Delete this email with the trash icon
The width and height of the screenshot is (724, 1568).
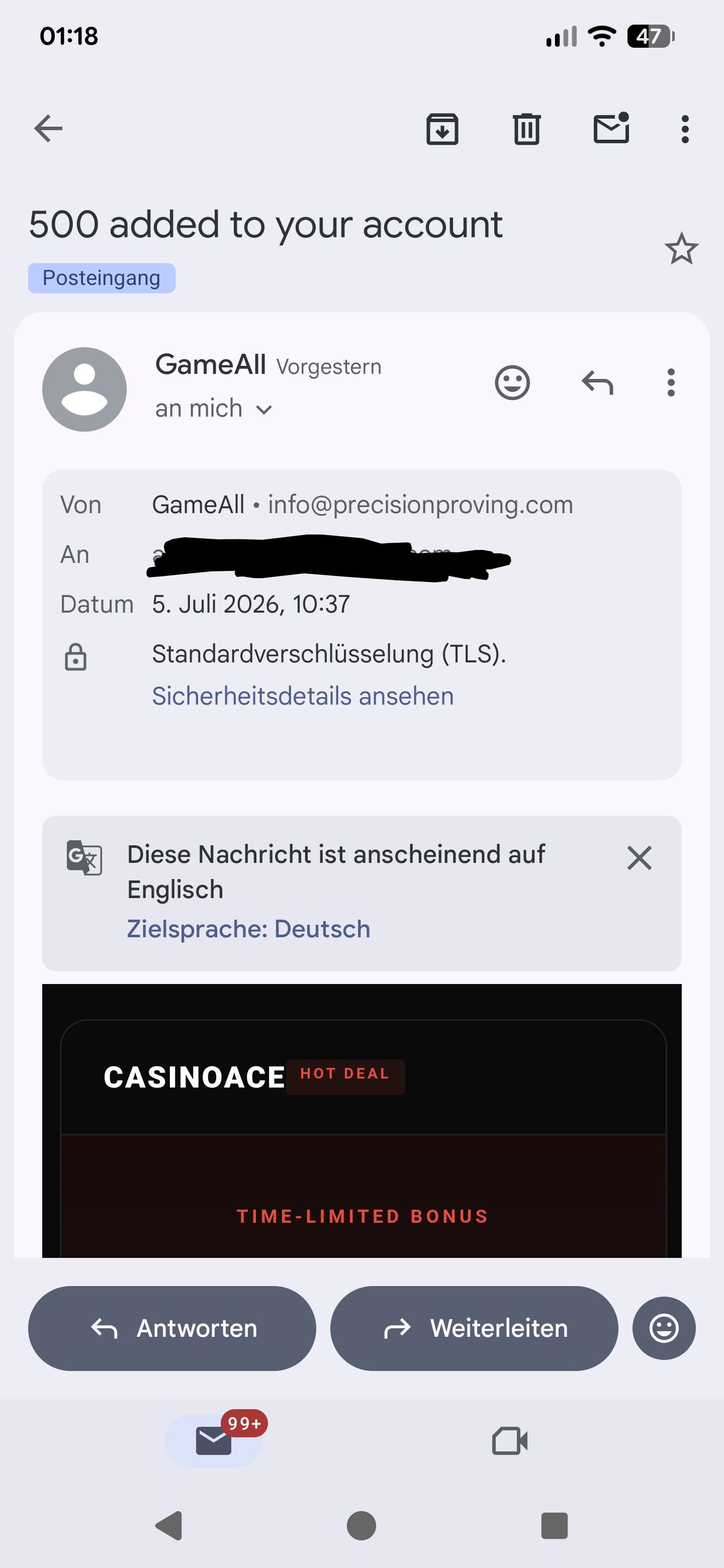point(527,129)
